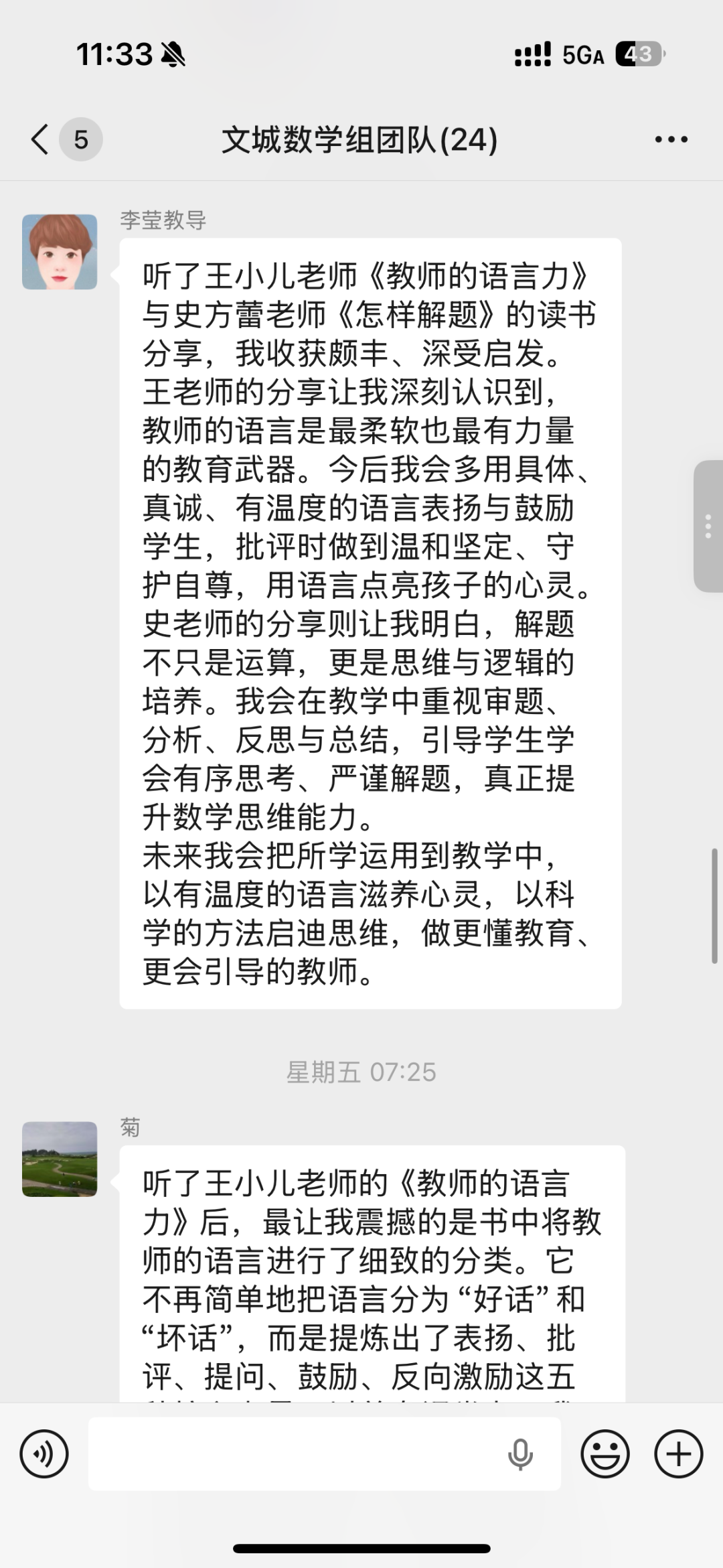Open the group chat details menu

[671, 139]
